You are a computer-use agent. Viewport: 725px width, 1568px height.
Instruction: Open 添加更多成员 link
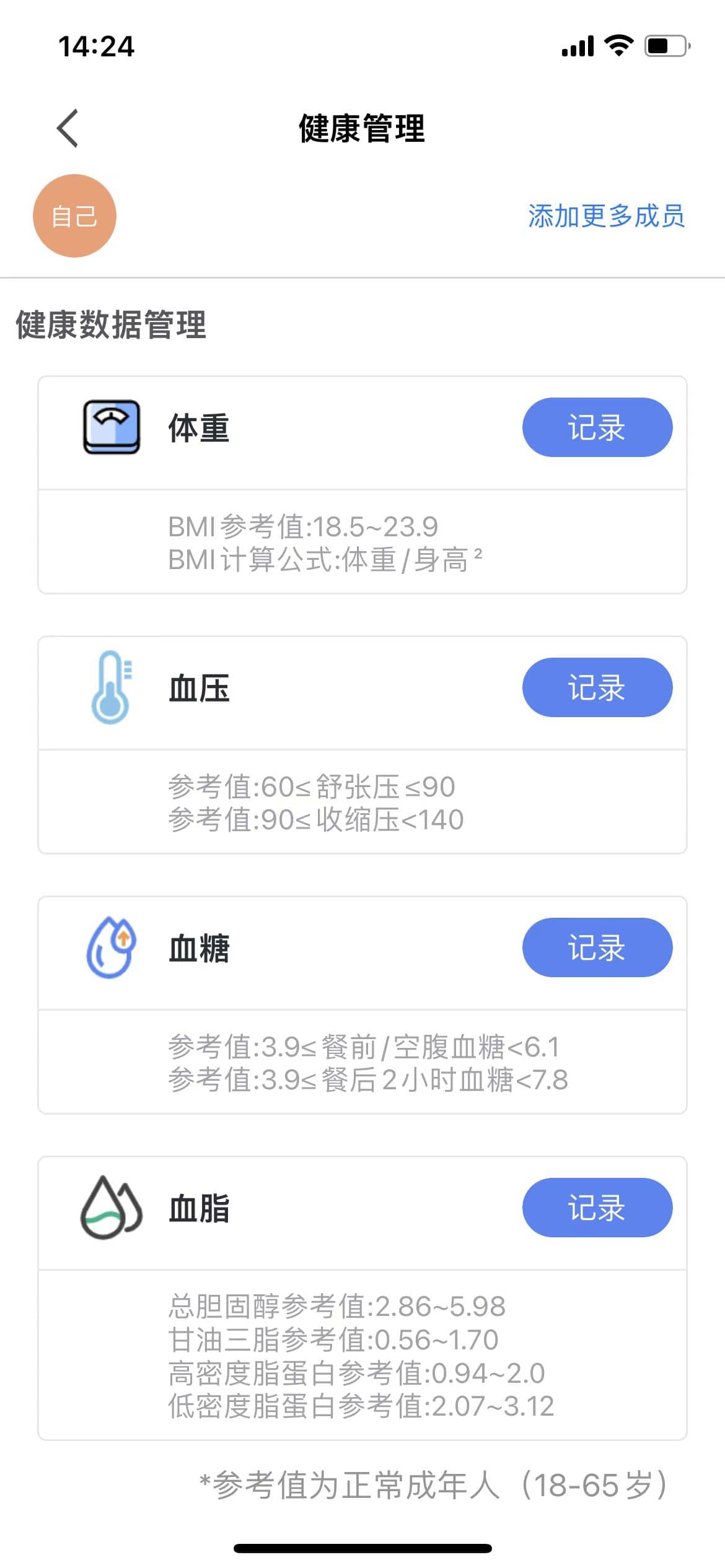click(x=606, y=216)
